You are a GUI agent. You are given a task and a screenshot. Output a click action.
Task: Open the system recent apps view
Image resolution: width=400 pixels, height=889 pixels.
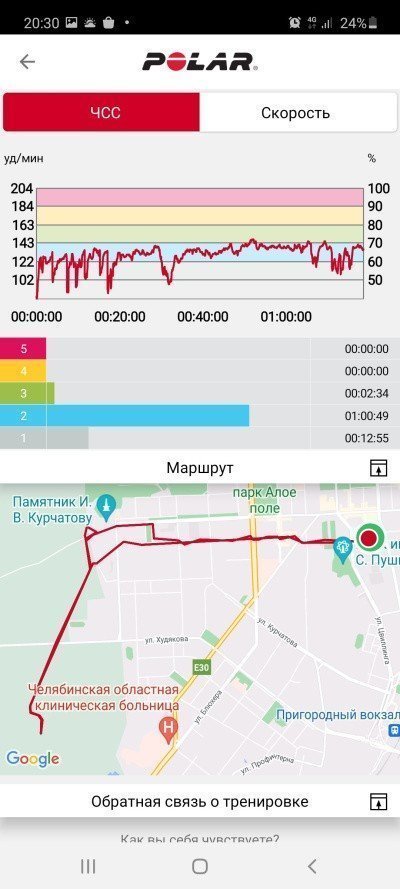point(88,866)
